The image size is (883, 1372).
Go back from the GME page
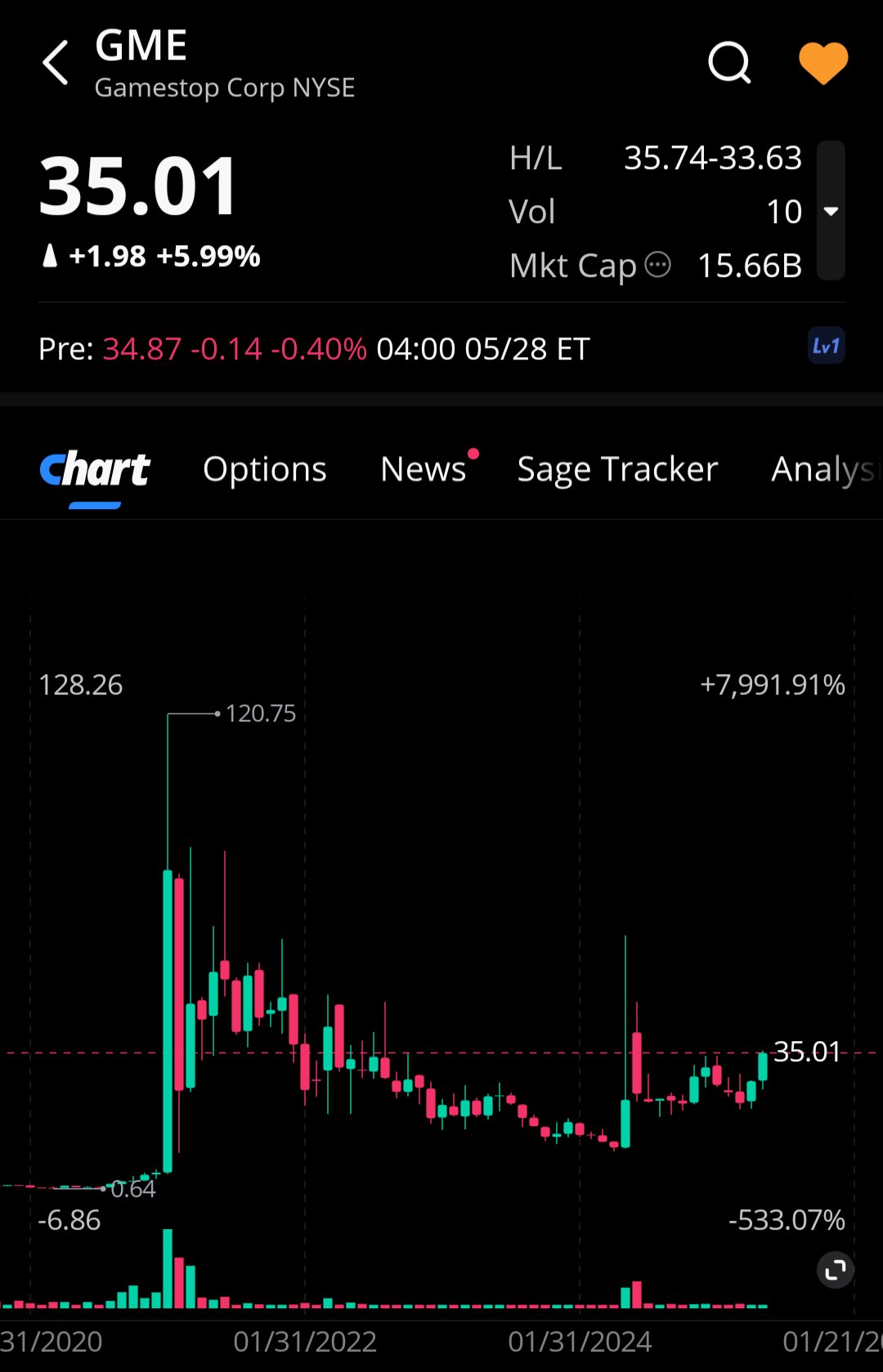pyautogui.click(x=56, y=63)
